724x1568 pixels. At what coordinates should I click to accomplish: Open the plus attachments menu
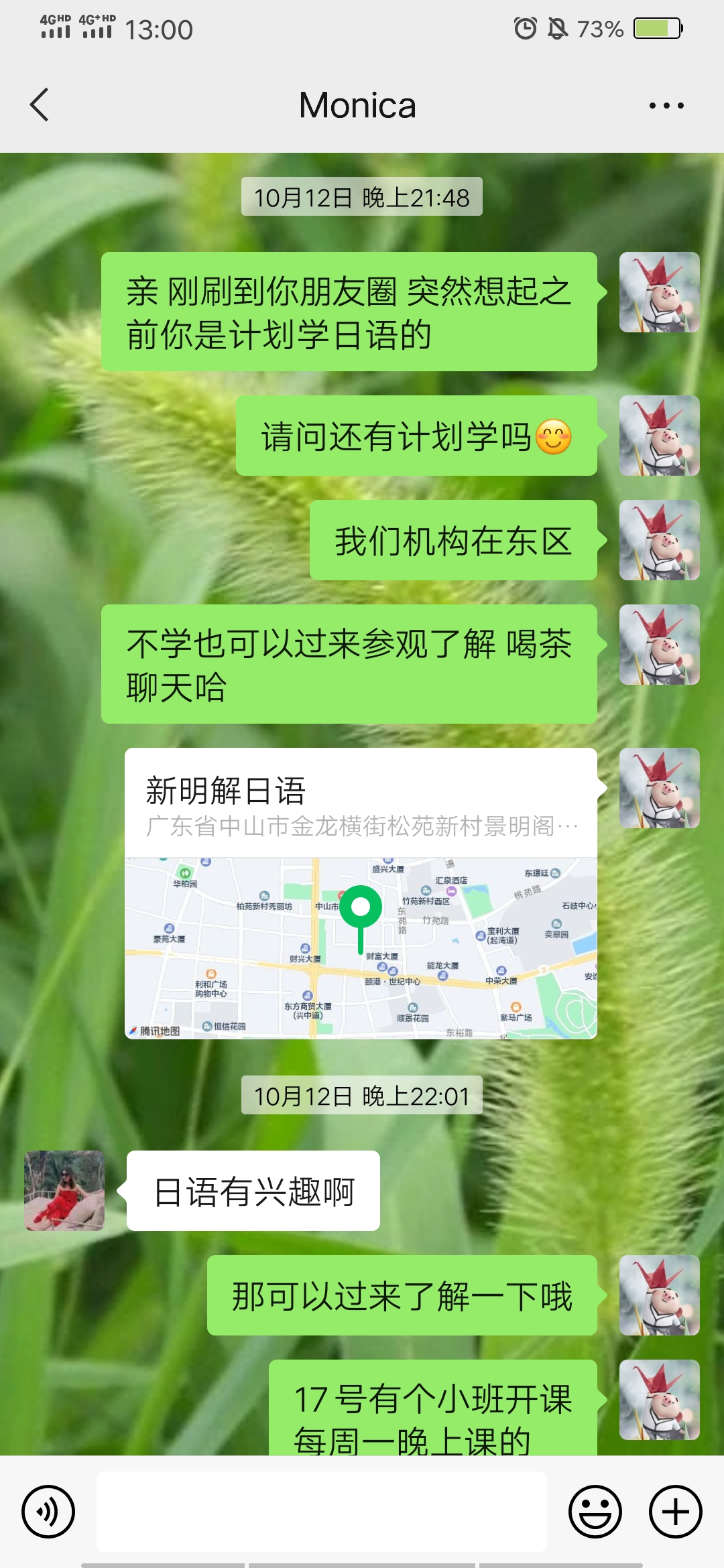[675, 1512]
